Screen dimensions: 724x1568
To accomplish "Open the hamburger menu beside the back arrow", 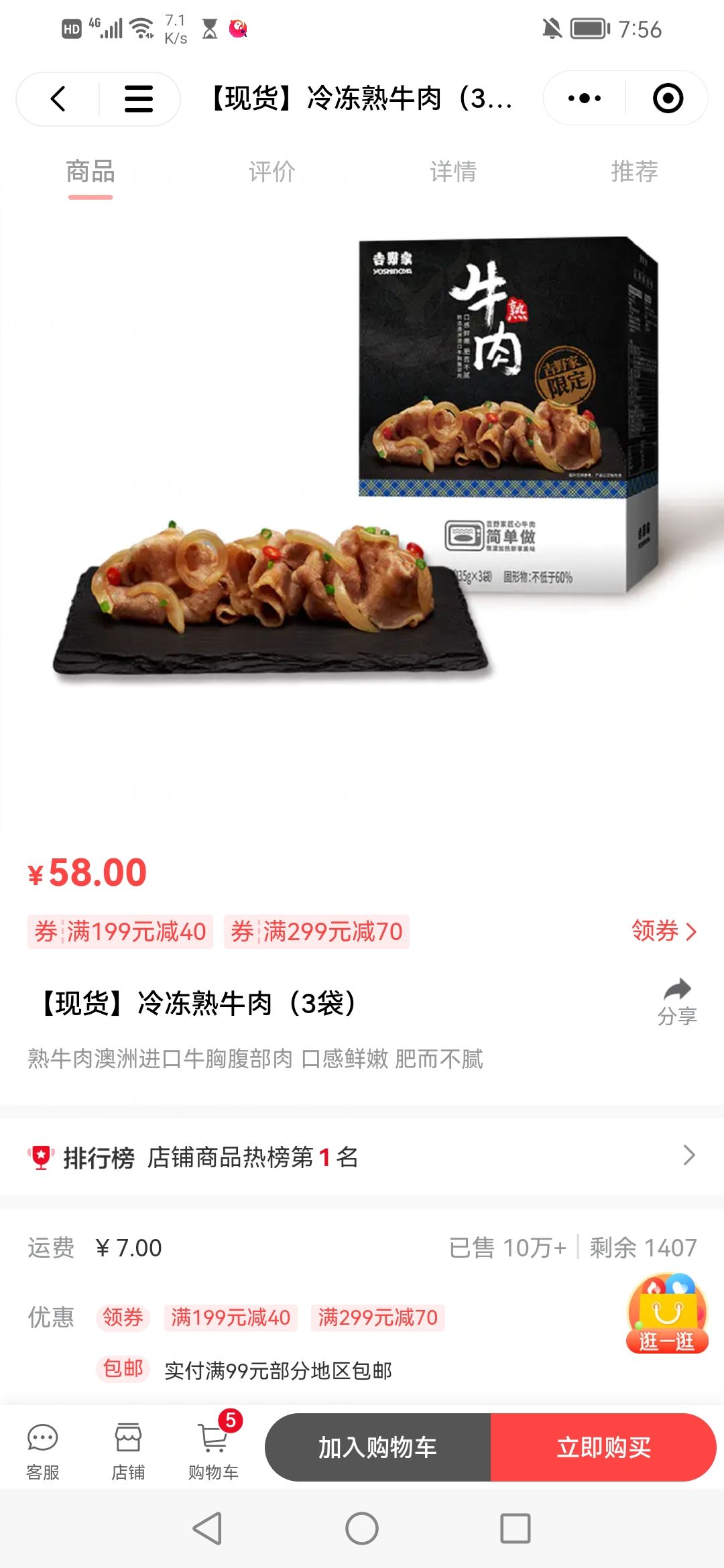I will click(139, 99).
